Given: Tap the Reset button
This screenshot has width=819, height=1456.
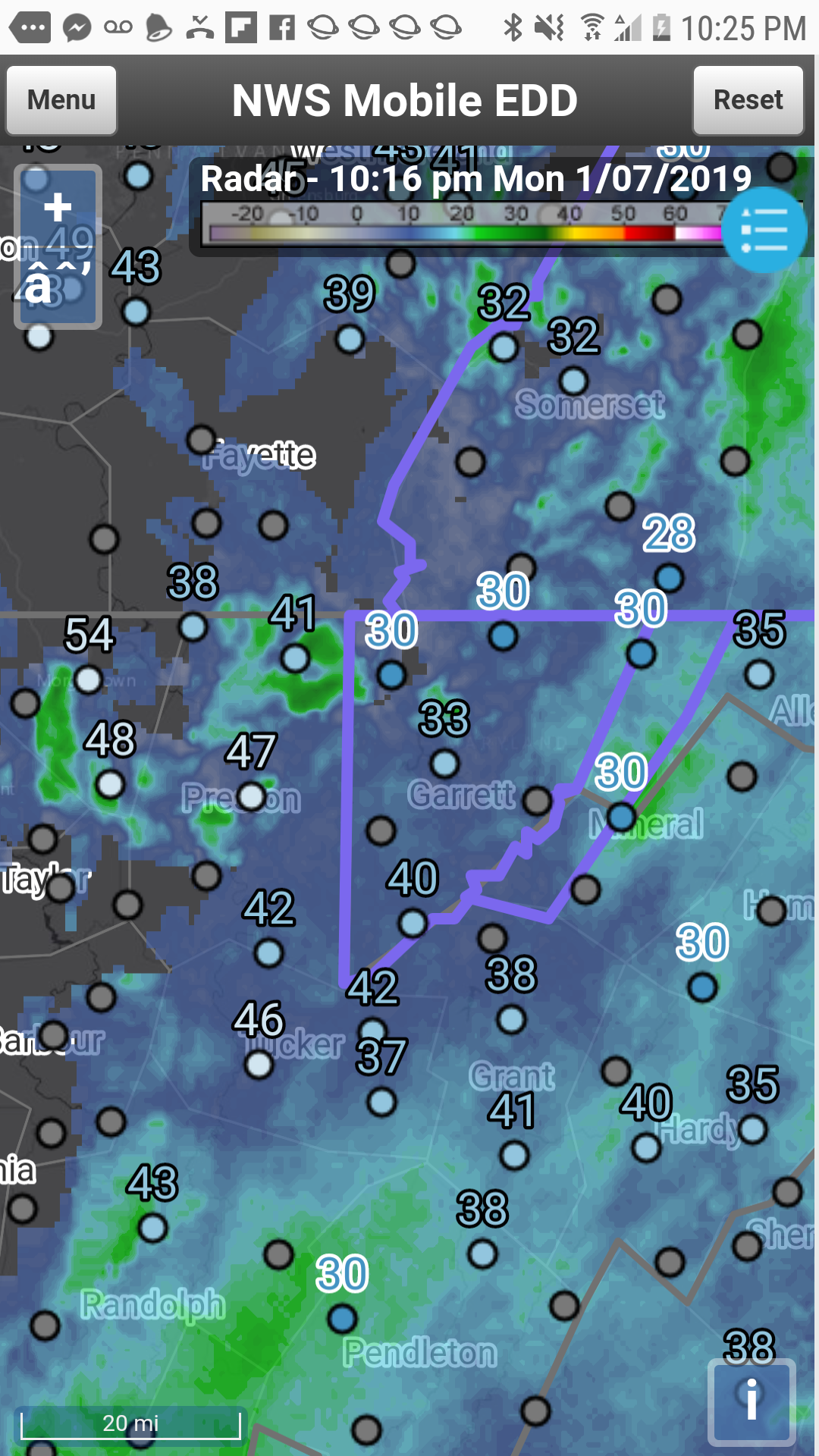Looking at the screenshot, I should [748, 100].
